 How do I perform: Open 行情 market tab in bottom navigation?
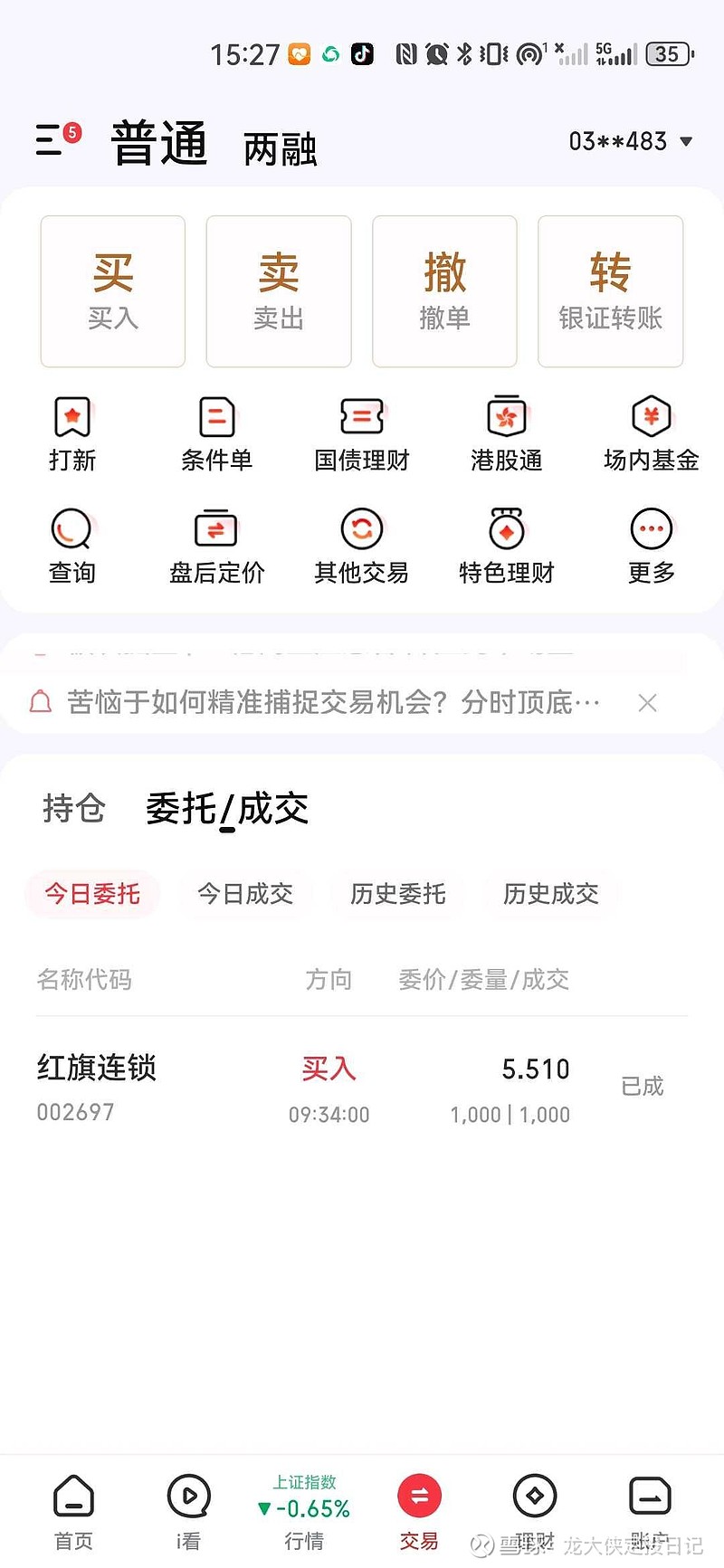tap(304, 1511)
